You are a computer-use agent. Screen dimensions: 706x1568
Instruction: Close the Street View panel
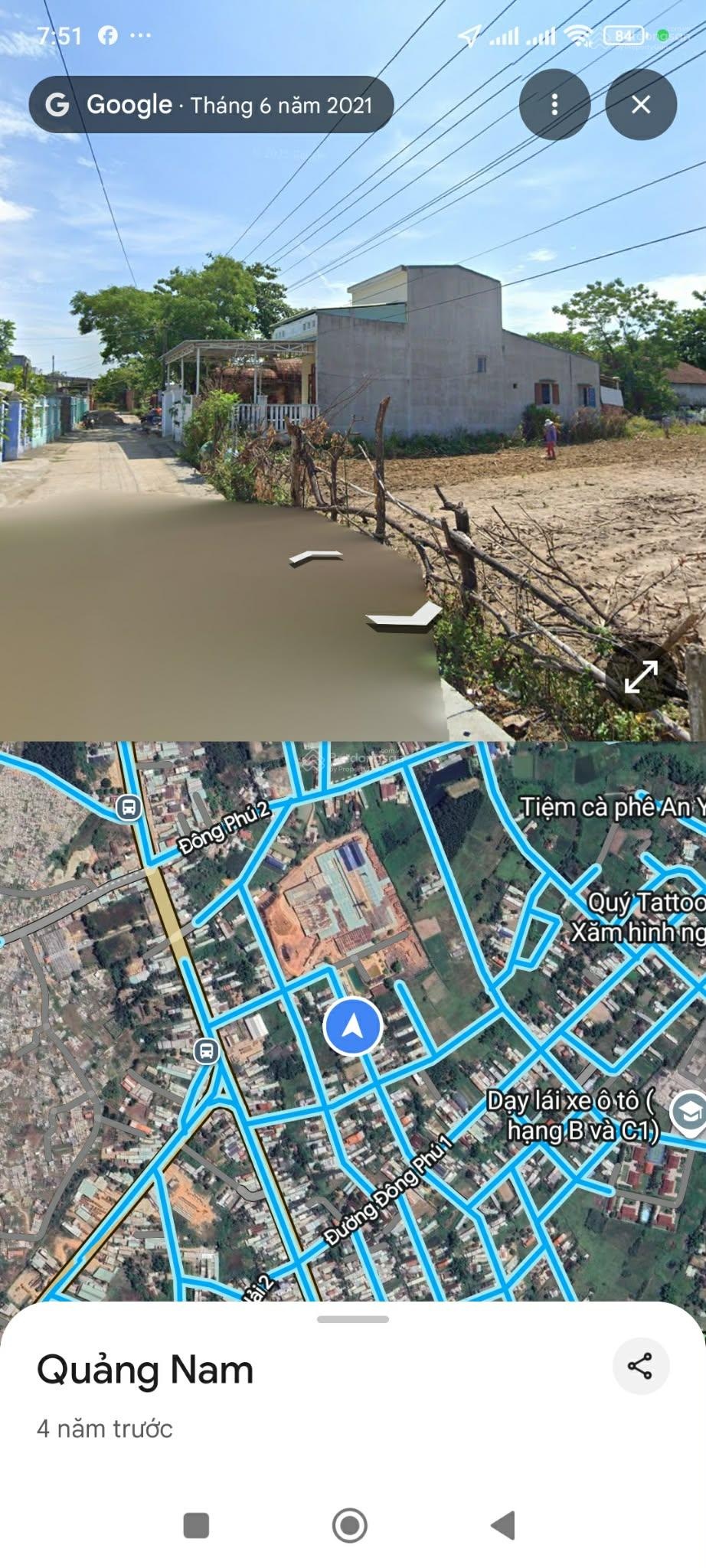point(640,105)
